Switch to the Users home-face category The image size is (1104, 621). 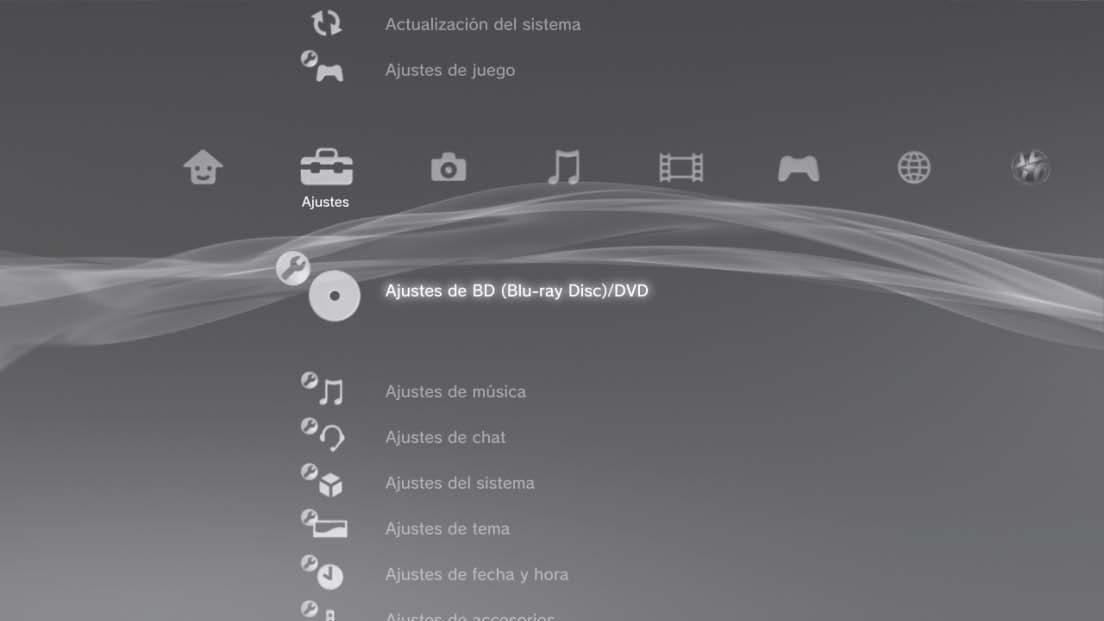[204, 167]
